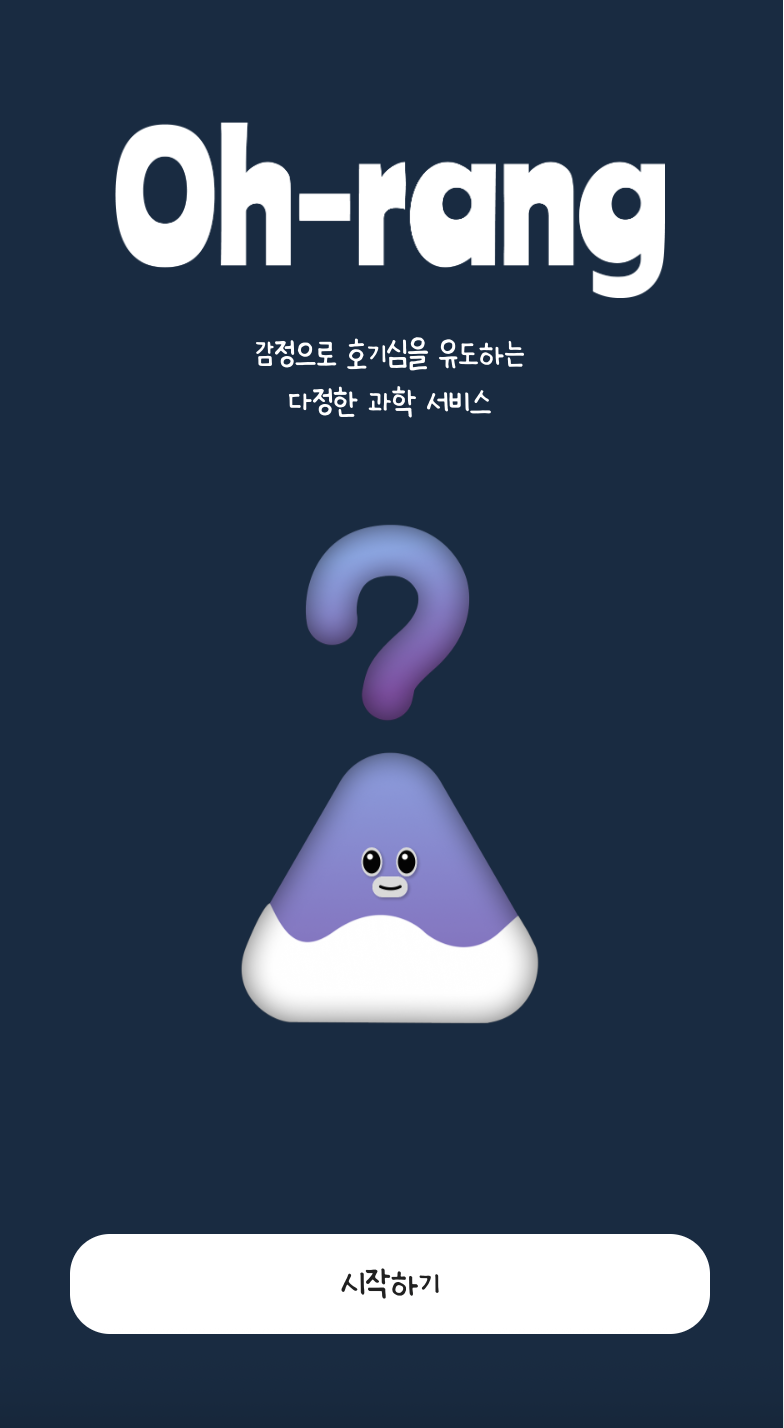Tap the 시작하기 start button
784x1428 pixels.
(390, 1283)
